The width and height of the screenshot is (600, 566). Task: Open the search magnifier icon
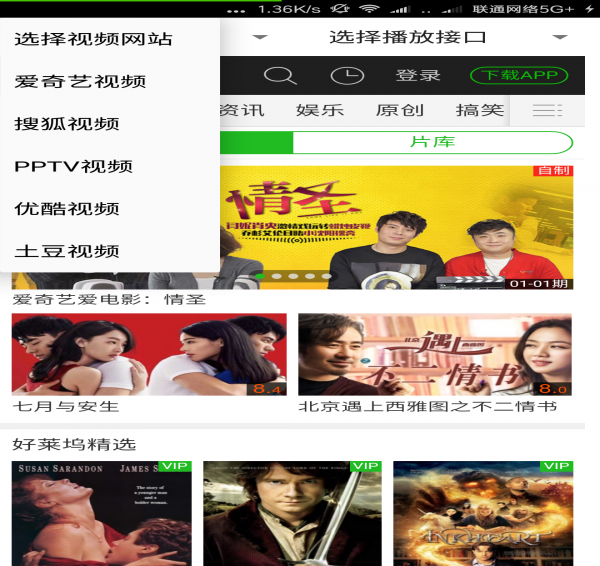tap(280, 75)
